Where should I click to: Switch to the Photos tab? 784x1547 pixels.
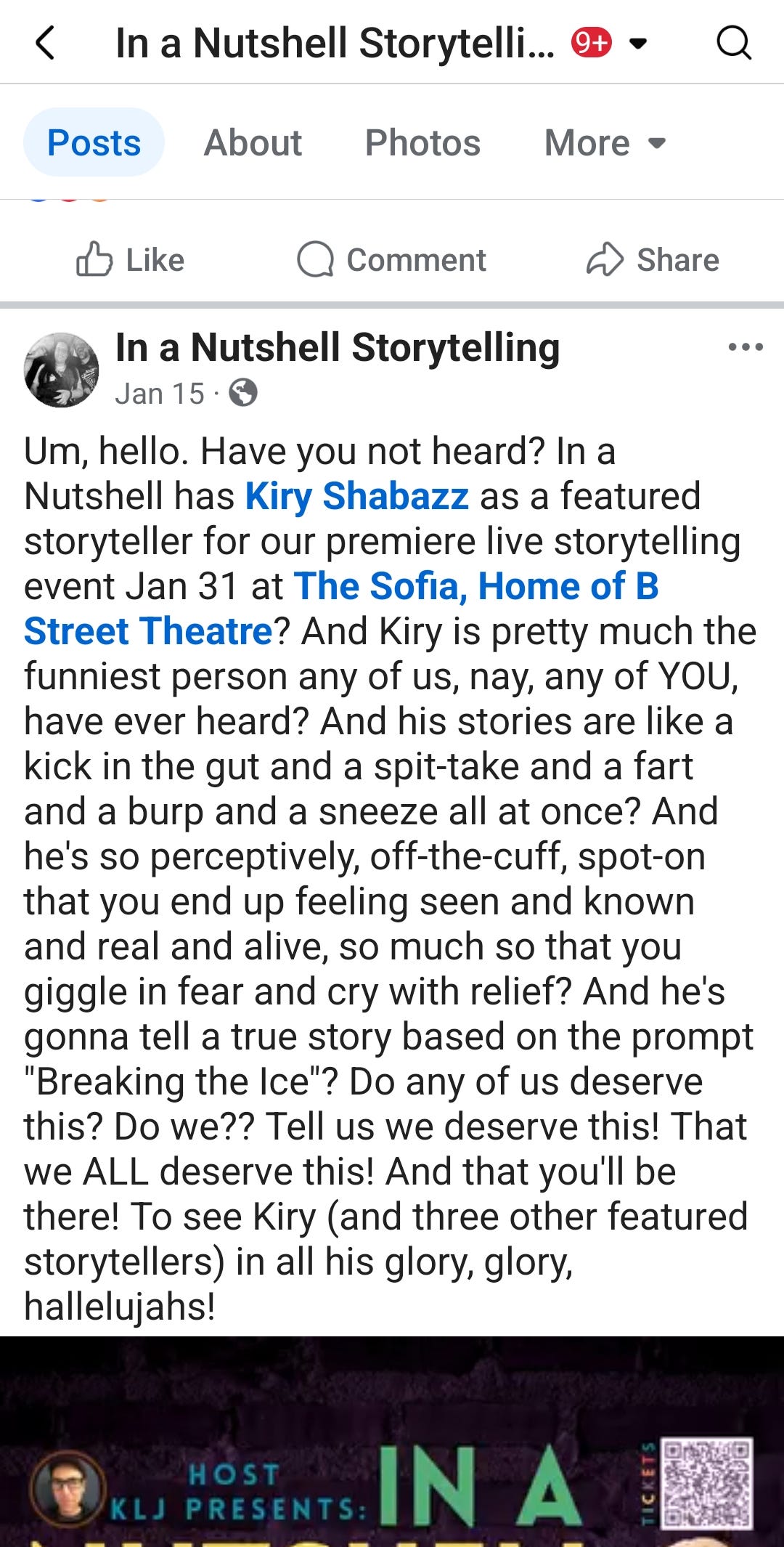(424, 142)
